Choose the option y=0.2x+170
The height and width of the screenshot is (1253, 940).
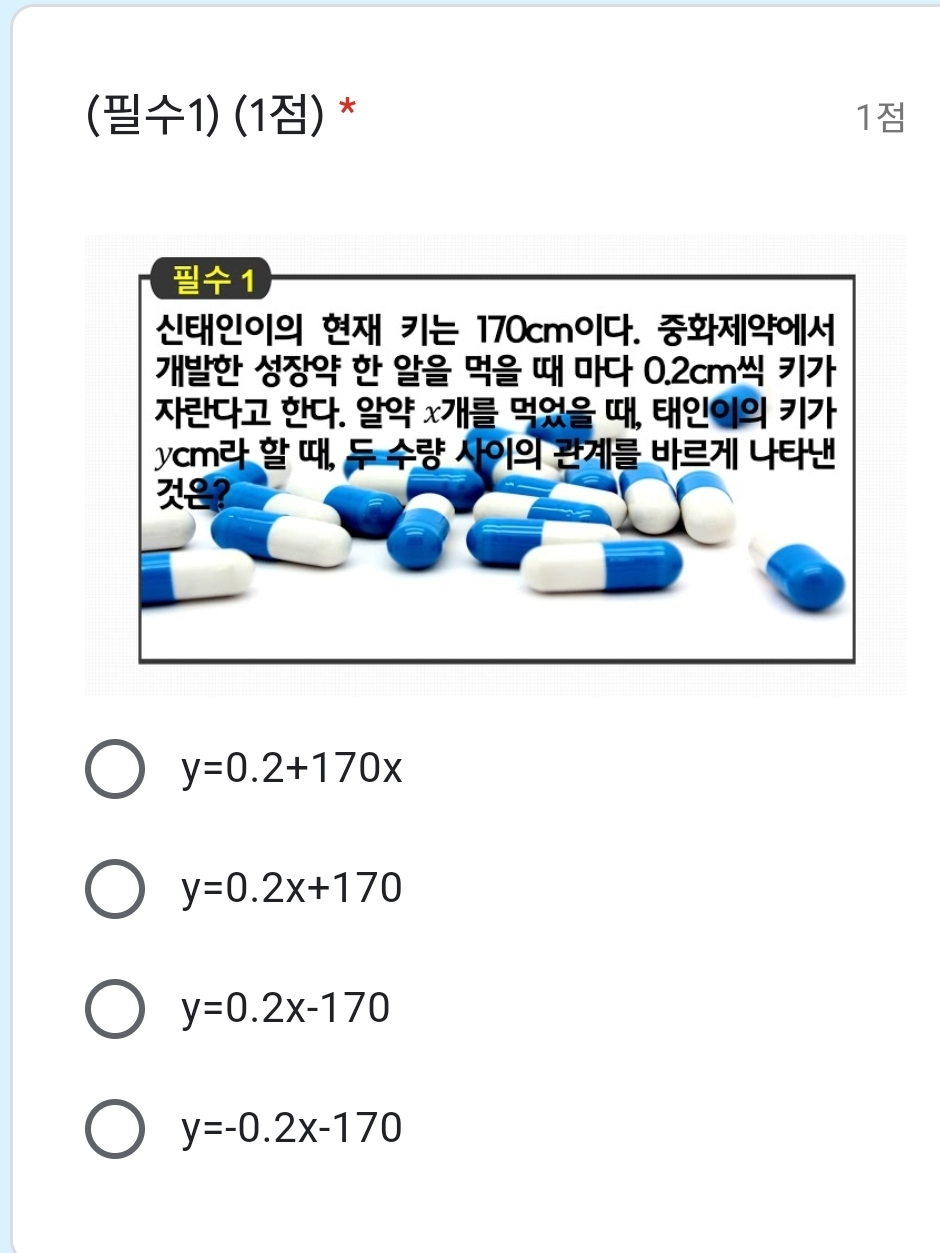(115, 888)
